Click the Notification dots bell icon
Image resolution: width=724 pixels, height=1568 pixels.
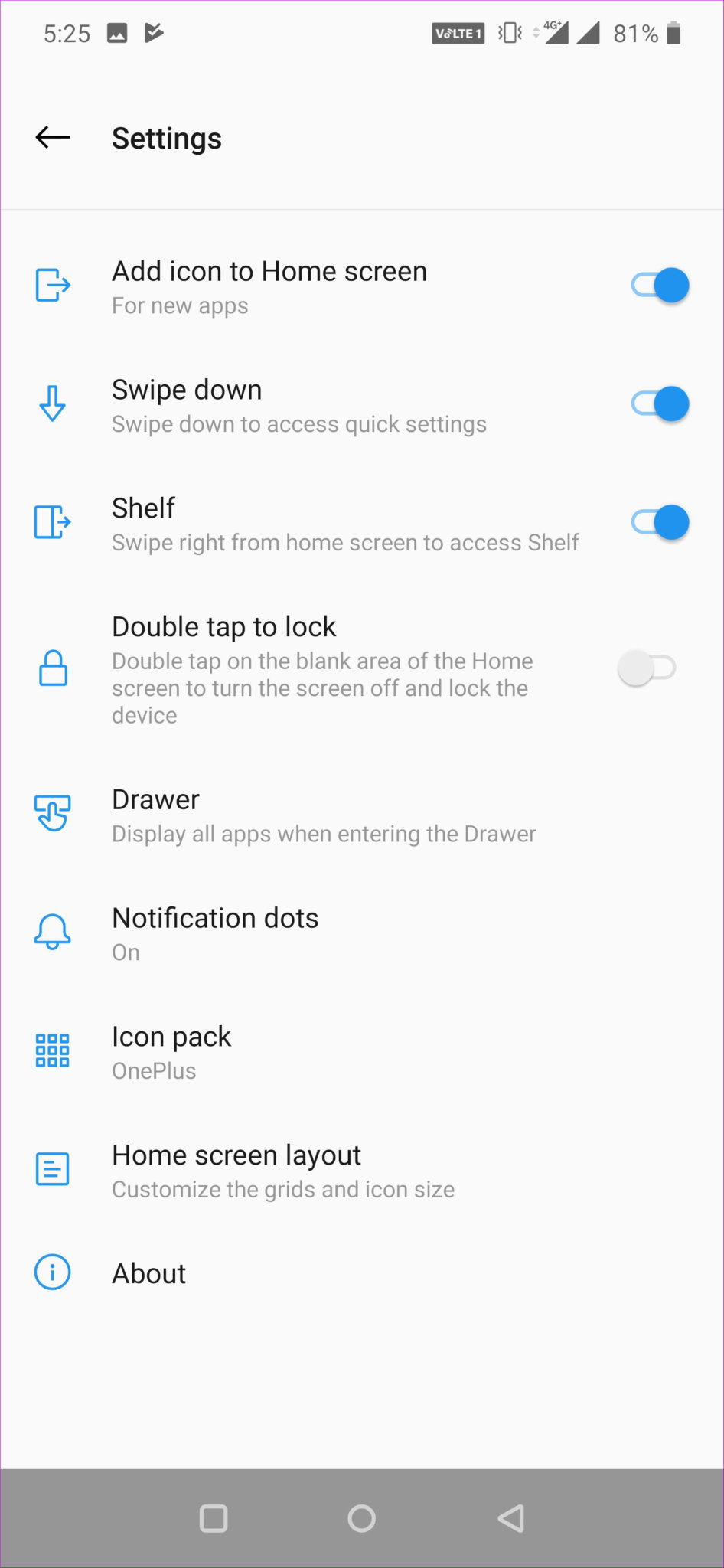click(x=52, y=931)
